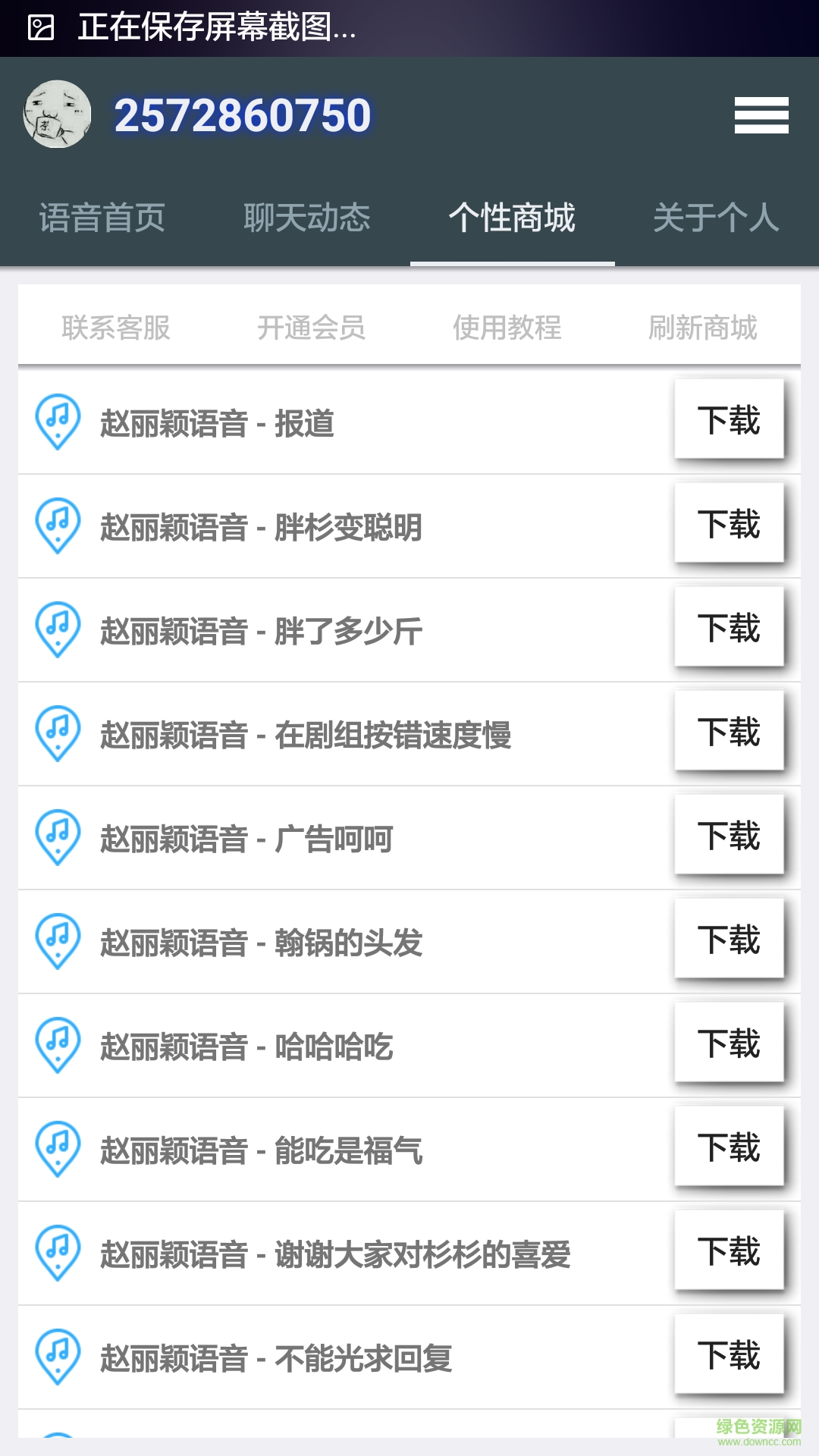Select the music icon beside 赵丽颖语音 - 报道
Screen dimensions: 819x1456
57,422
